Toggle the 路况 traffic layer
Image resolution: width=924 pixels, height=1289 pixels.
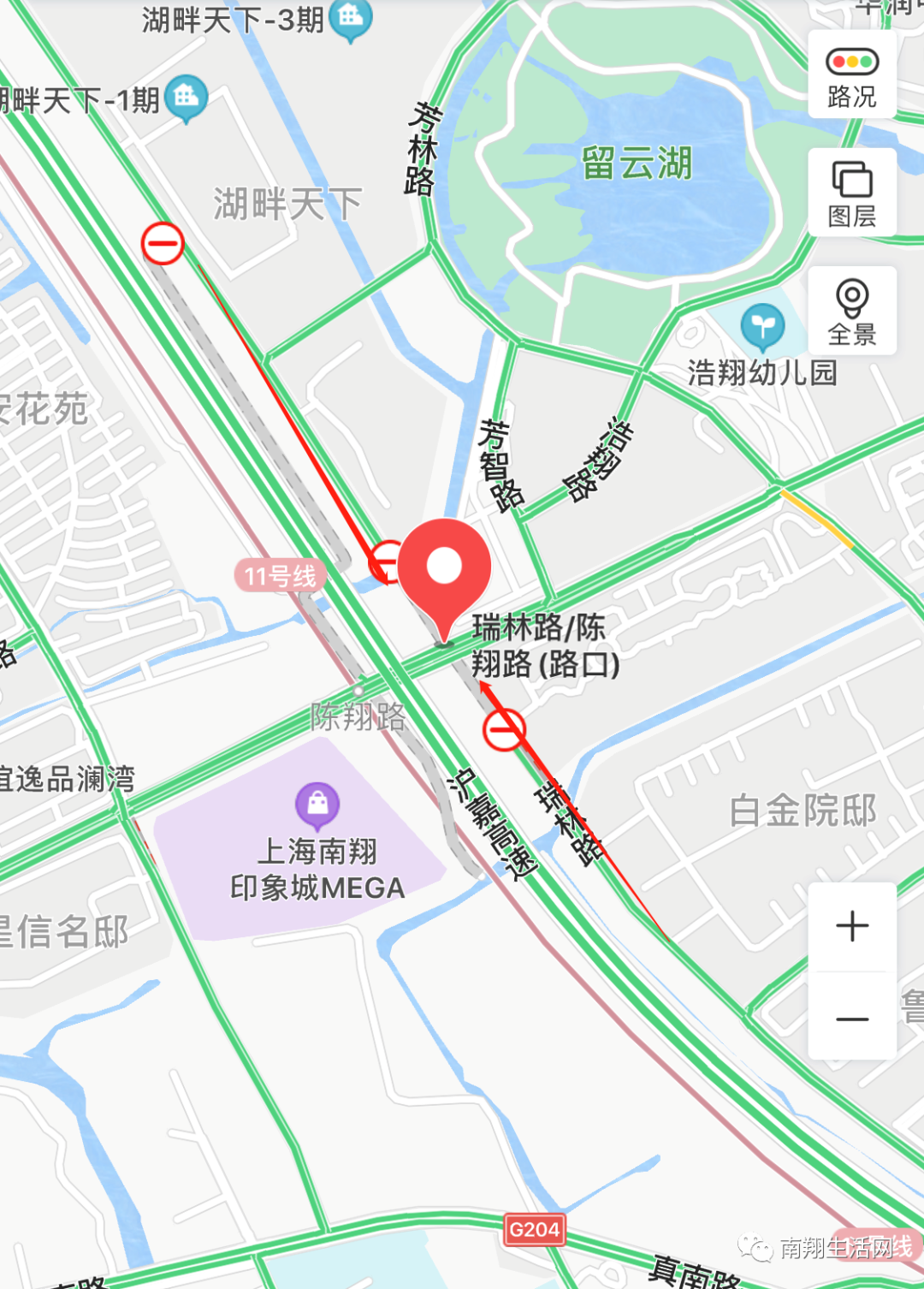coord(851,75)
